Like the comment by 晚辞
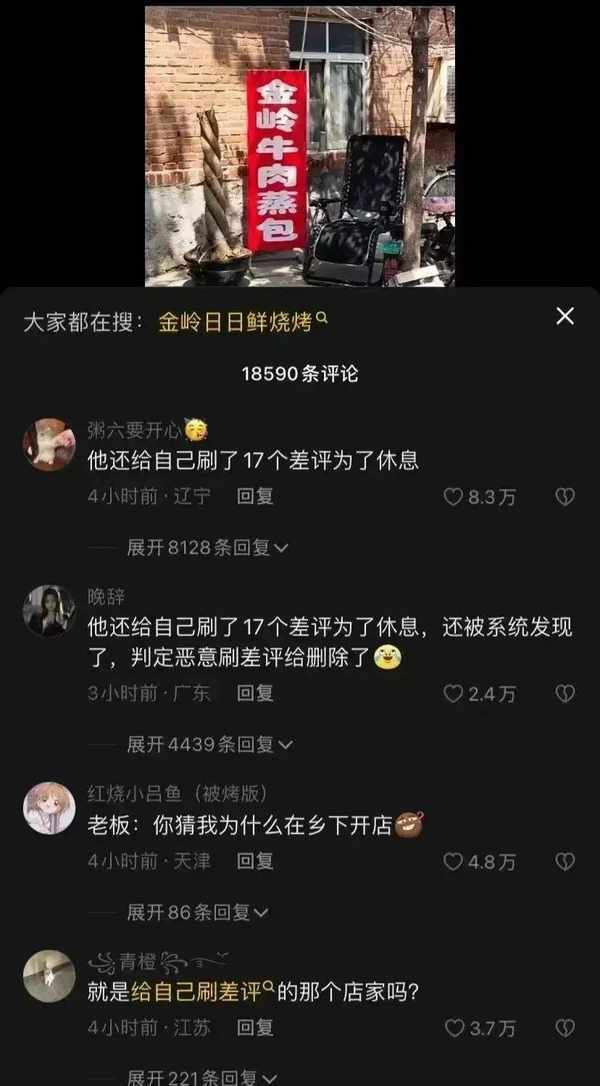600x1086 pixels. coord(455,693)
